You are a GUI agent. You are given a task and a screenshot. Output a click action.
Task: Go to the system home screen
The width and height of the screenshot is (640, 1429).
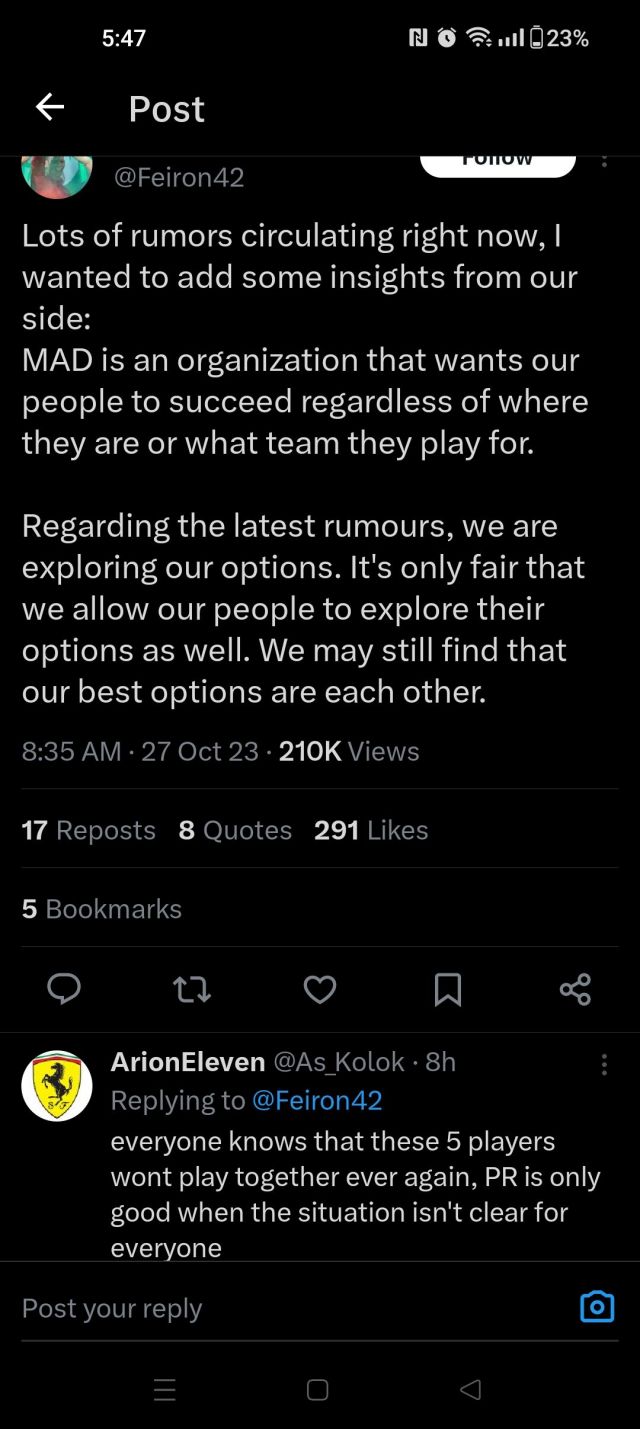point(318,1390)
